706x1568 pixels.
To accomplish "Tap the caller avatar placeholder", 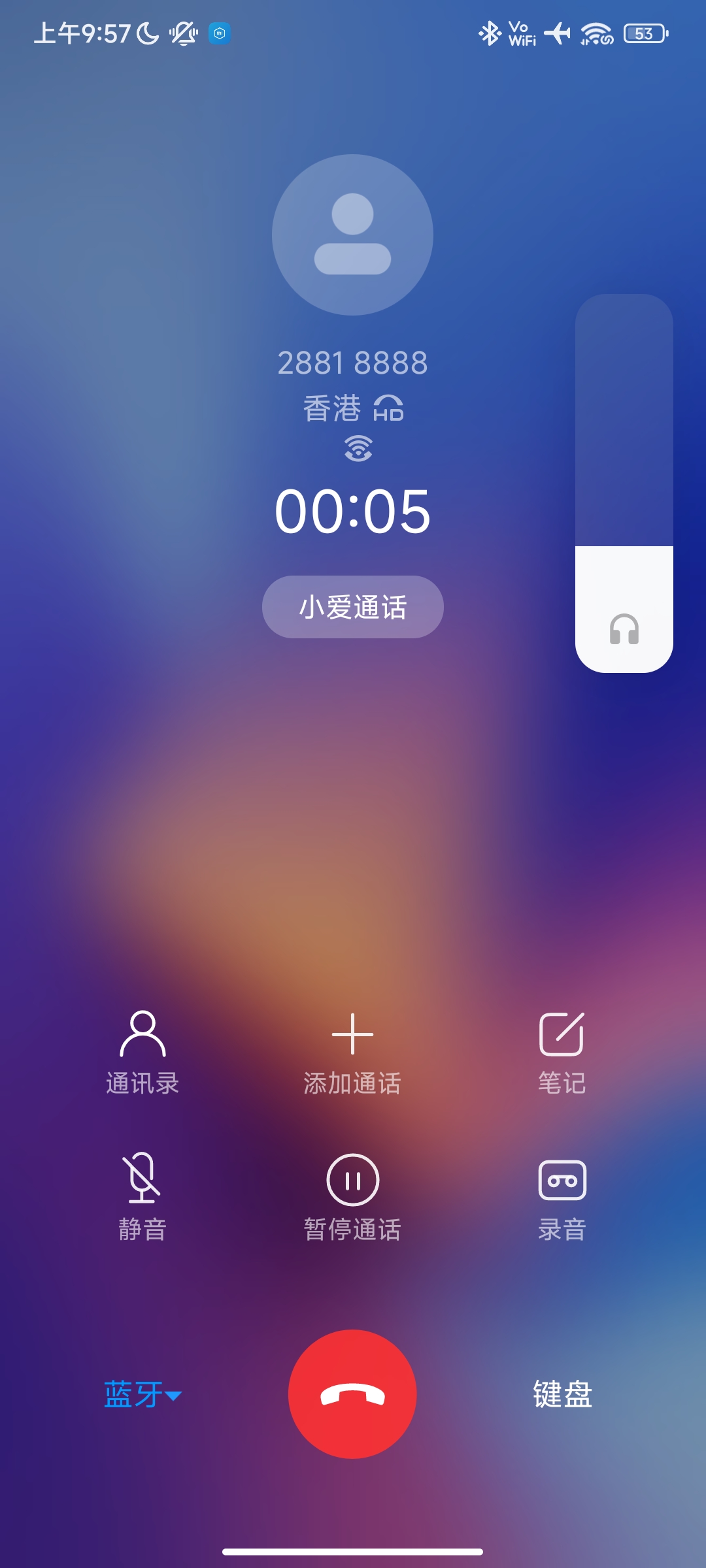I will click(x=352, y=235).
